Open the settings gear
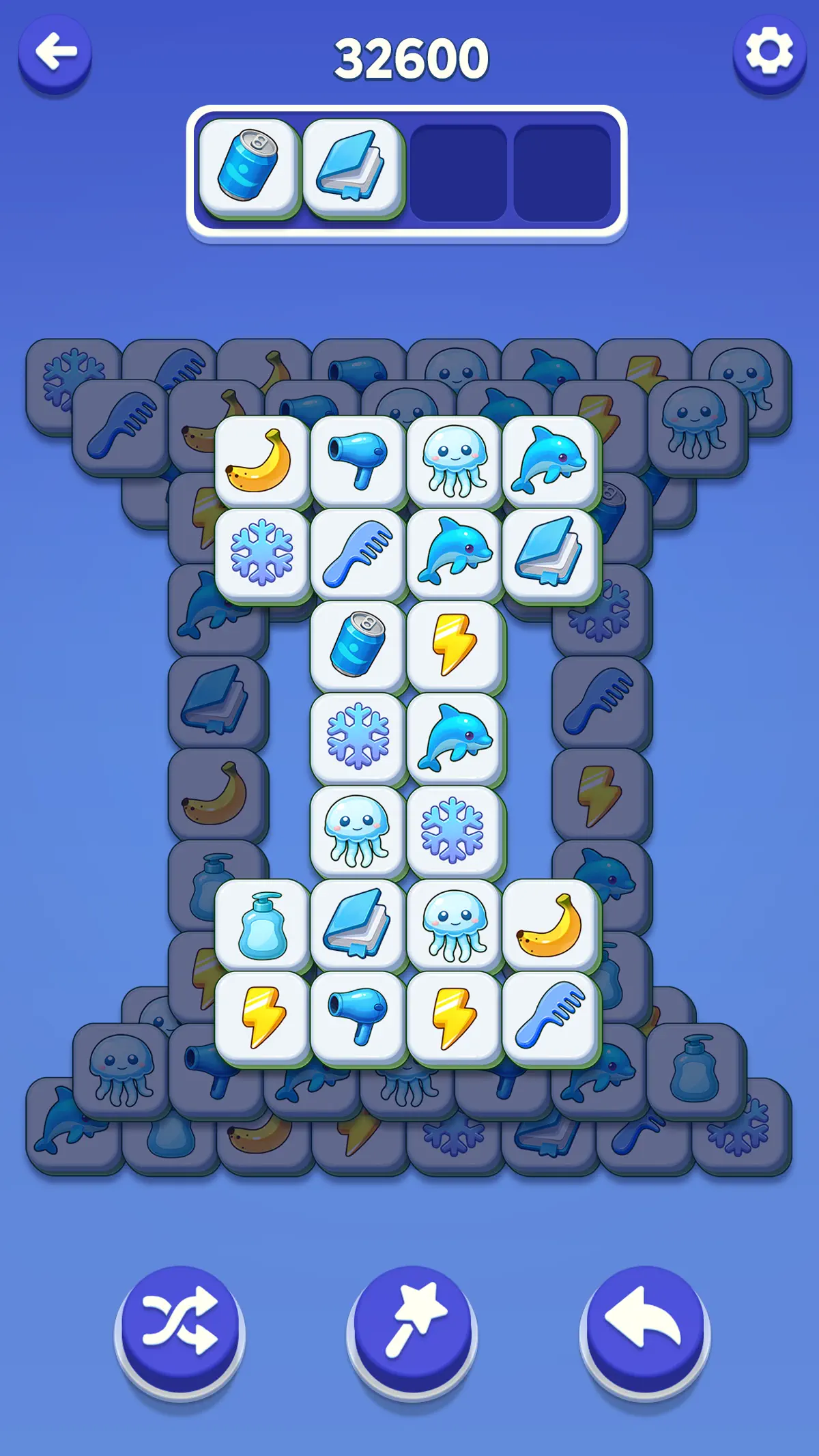Viewport: 819px width, 1456px height. pyautogui.click(x=769, y=53)
